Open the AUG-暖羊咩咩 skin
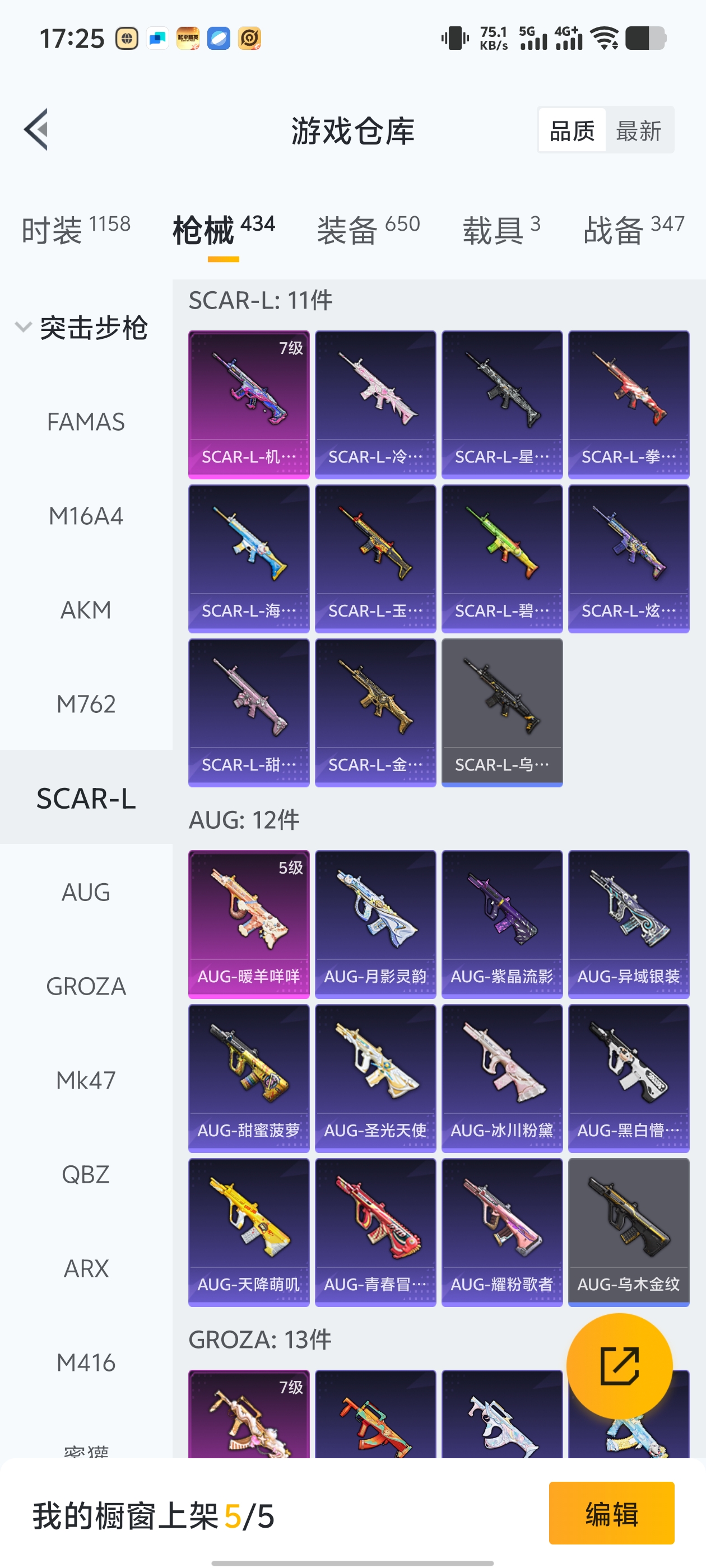706x1568 pixels. pos(249,923)
